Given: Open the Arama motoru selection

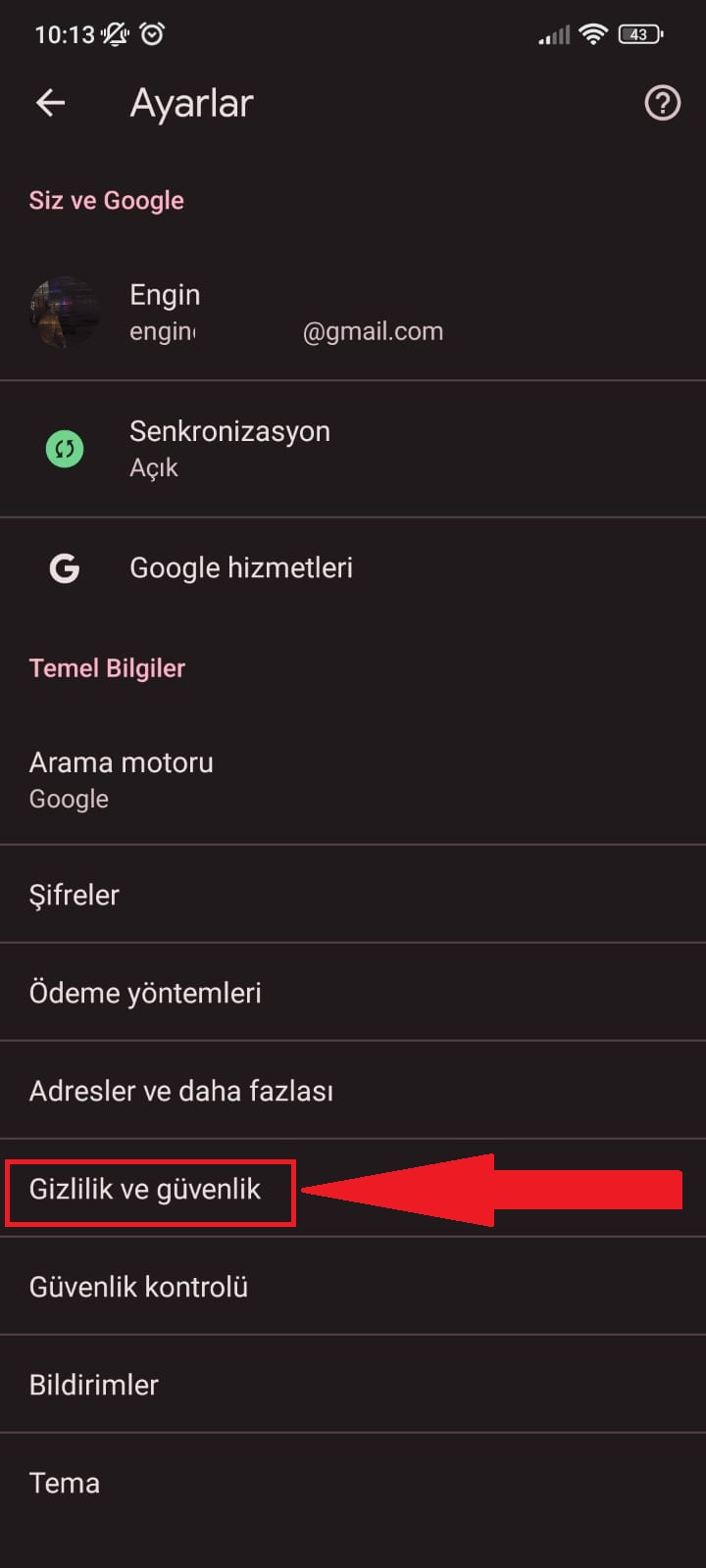Looking at the screenshot, I should click(122, 779).
